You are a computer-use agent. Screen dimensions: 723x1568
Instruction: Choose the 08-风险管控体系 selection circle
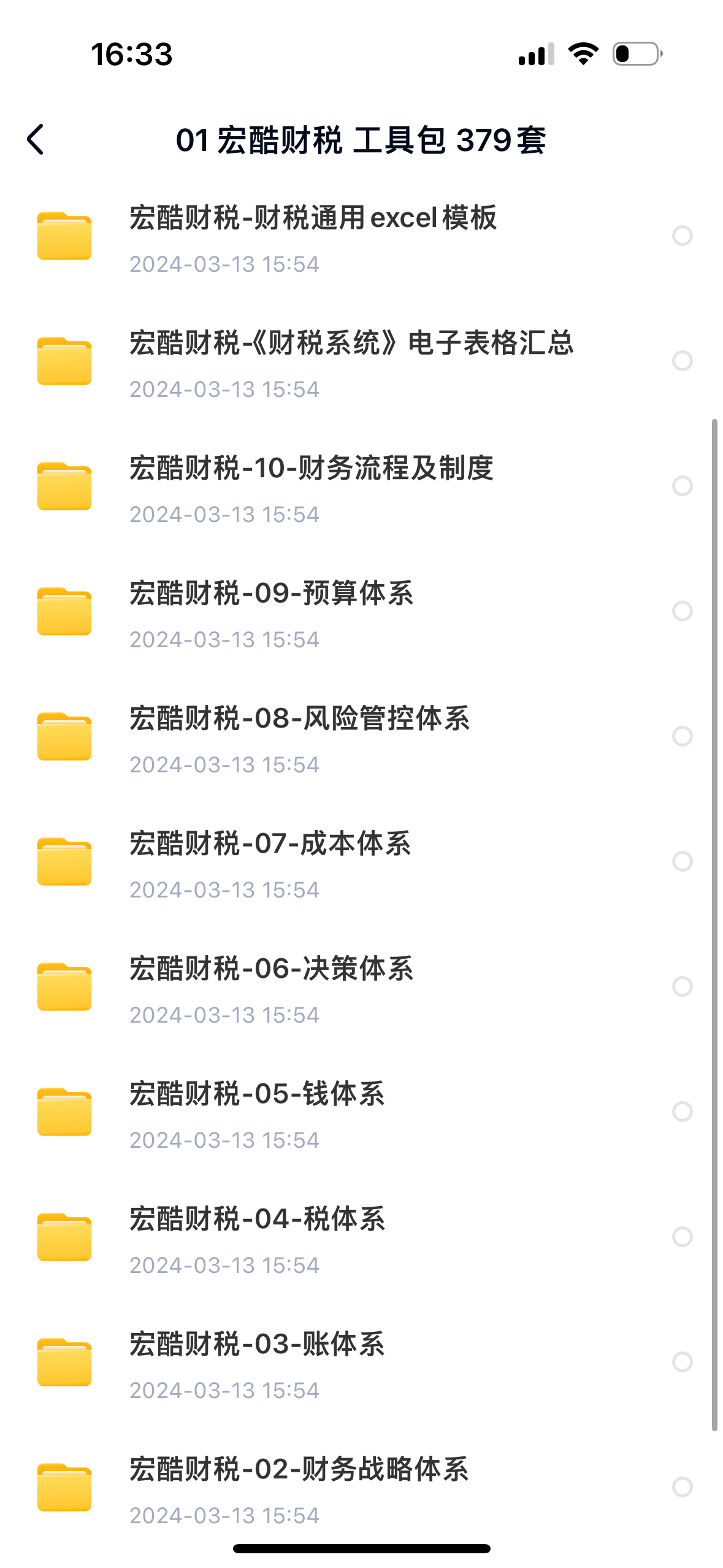tap(682, 736)
